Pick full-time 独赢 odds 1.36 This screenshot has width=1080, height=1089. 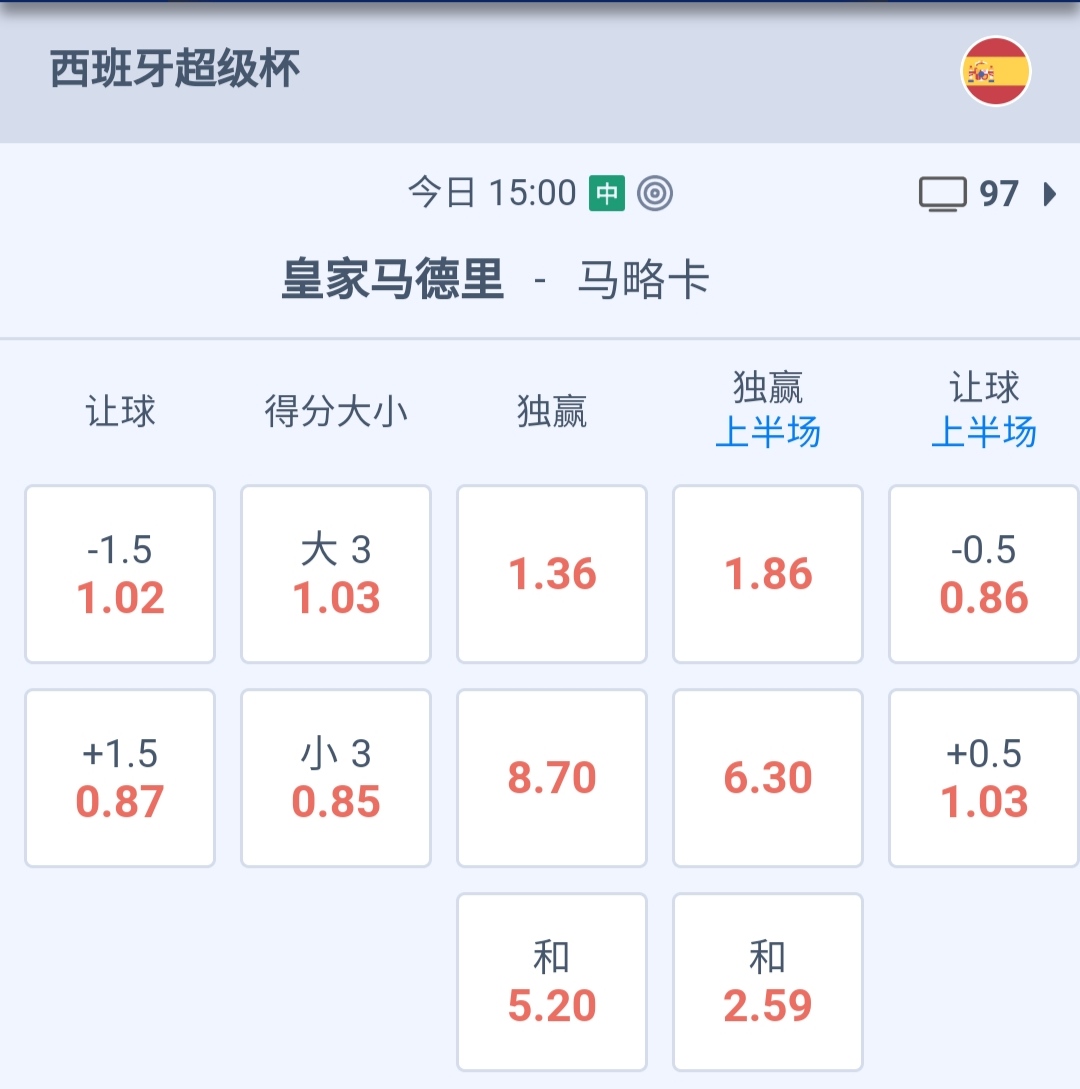[552, 574]
